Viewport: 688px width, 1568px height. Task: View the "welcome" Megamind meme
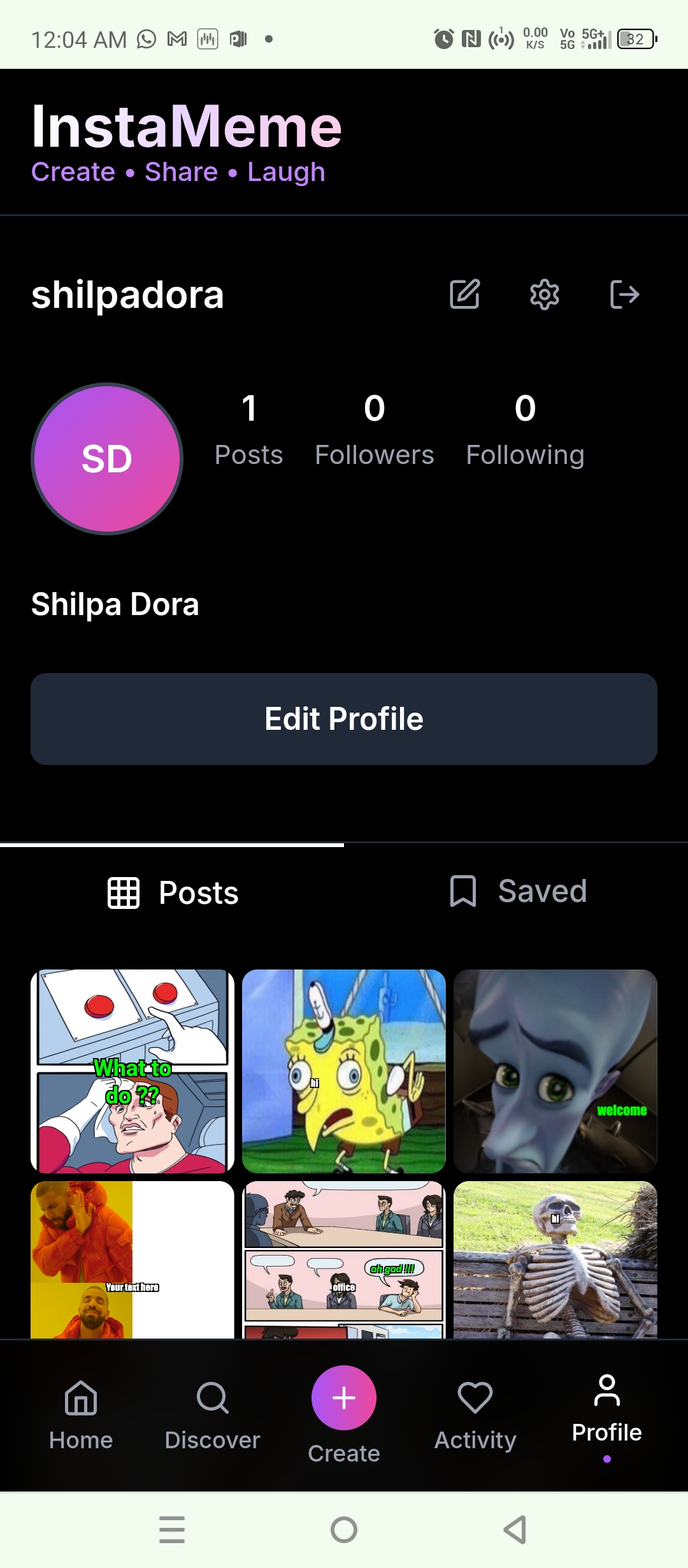555,1071
